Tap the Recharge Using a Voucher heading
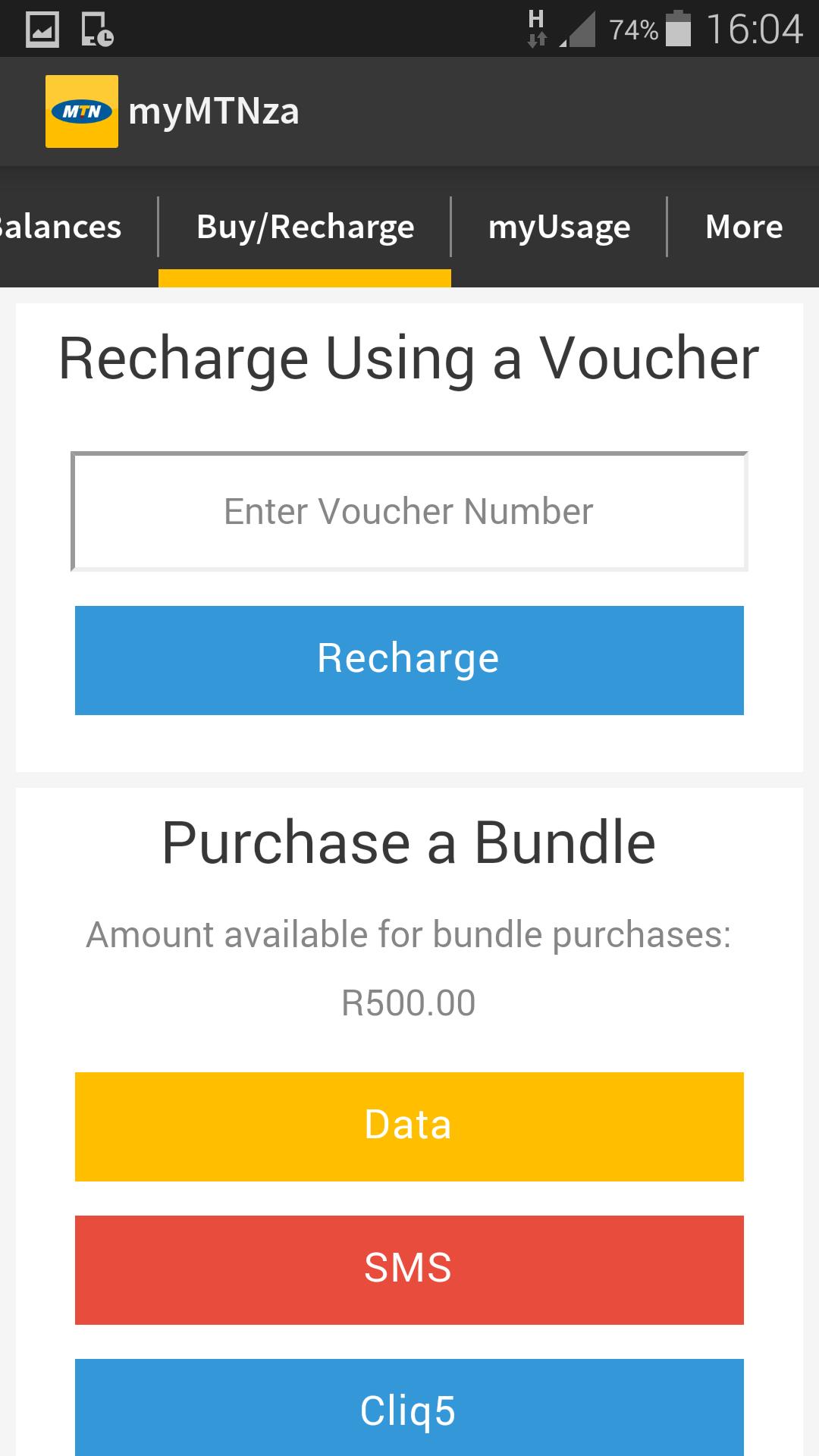 409,358
